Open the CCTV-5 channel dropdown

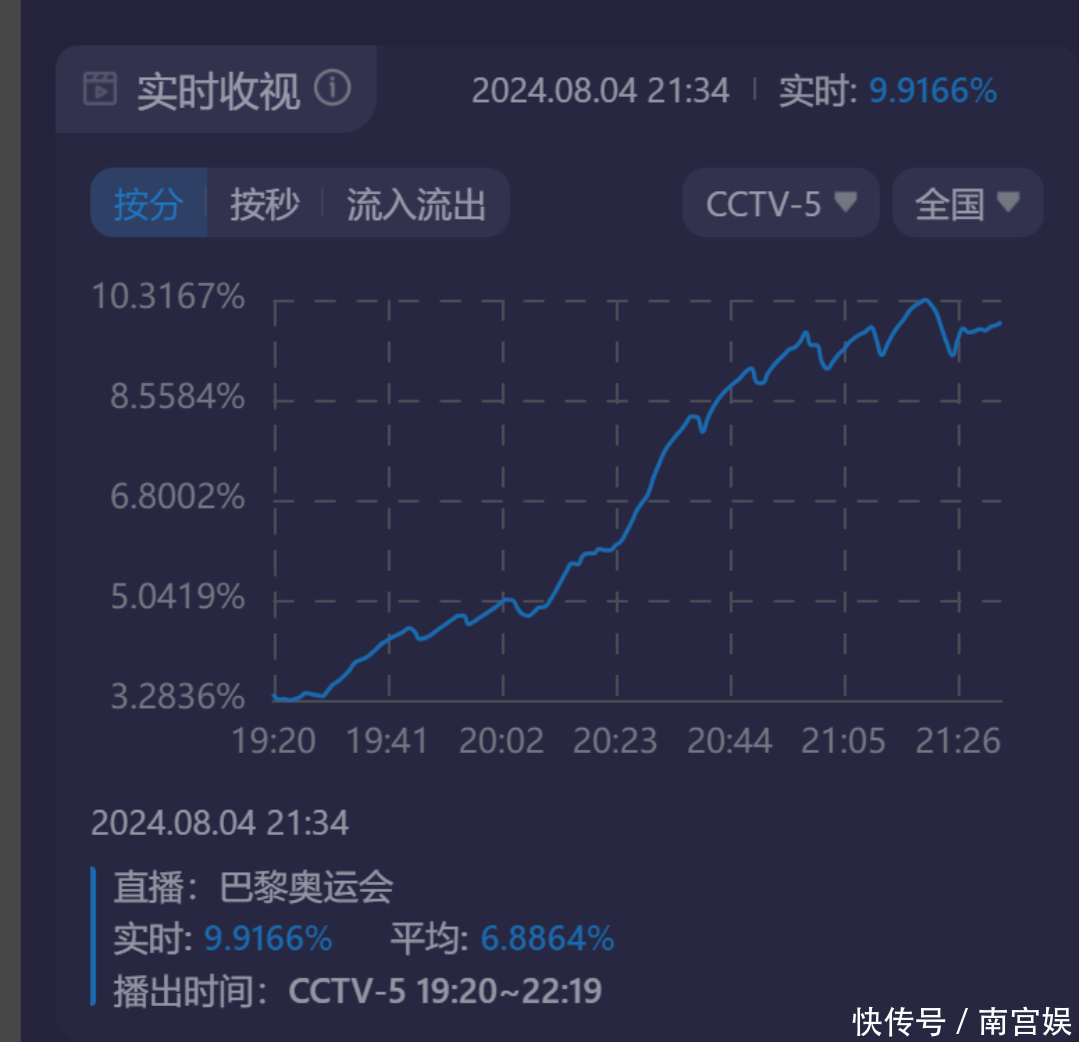point(781,204)
